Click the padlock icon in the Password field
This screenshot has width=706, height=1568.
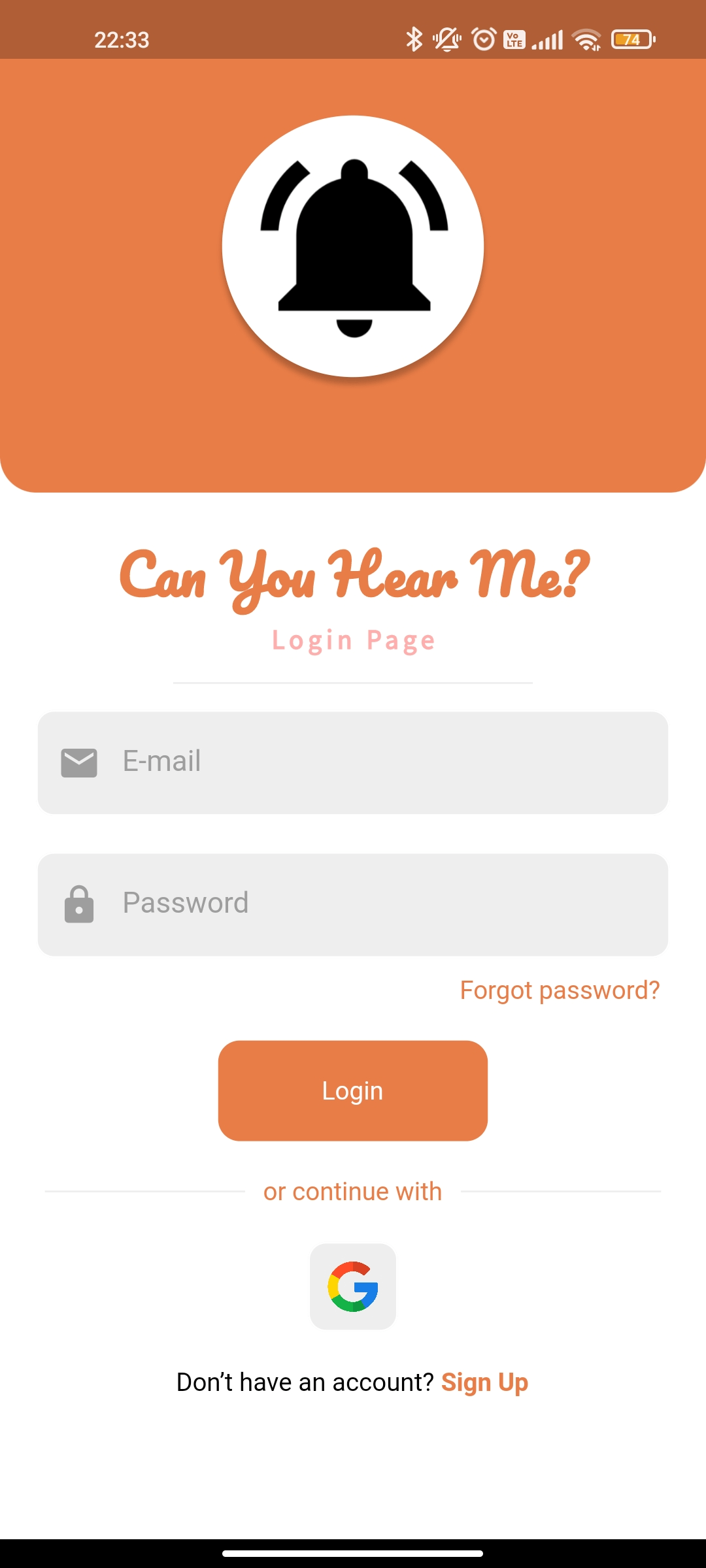click(79, 904)
